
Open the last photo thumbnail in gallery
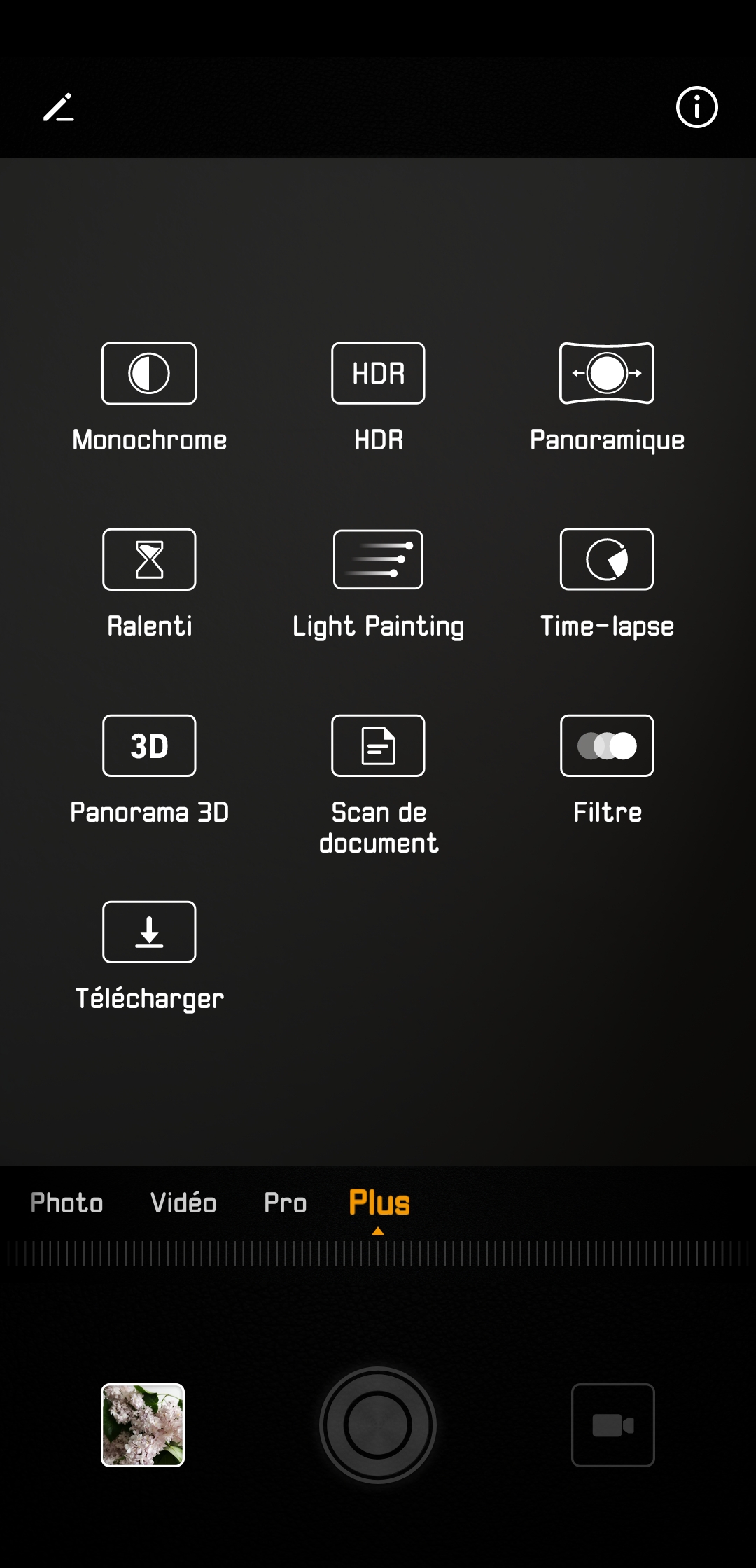tap(143, 1425)
